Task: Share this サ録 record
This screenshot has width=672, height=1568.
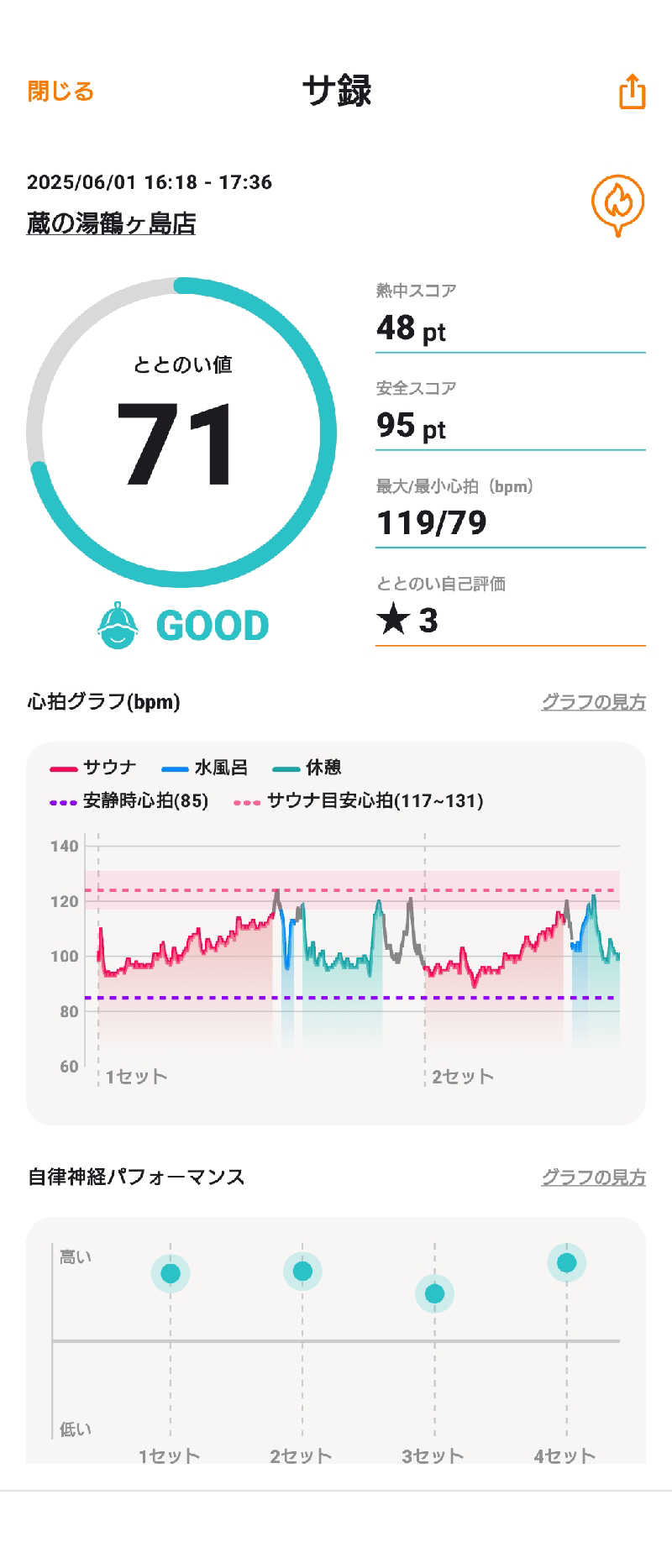Action: coord(632,91)
